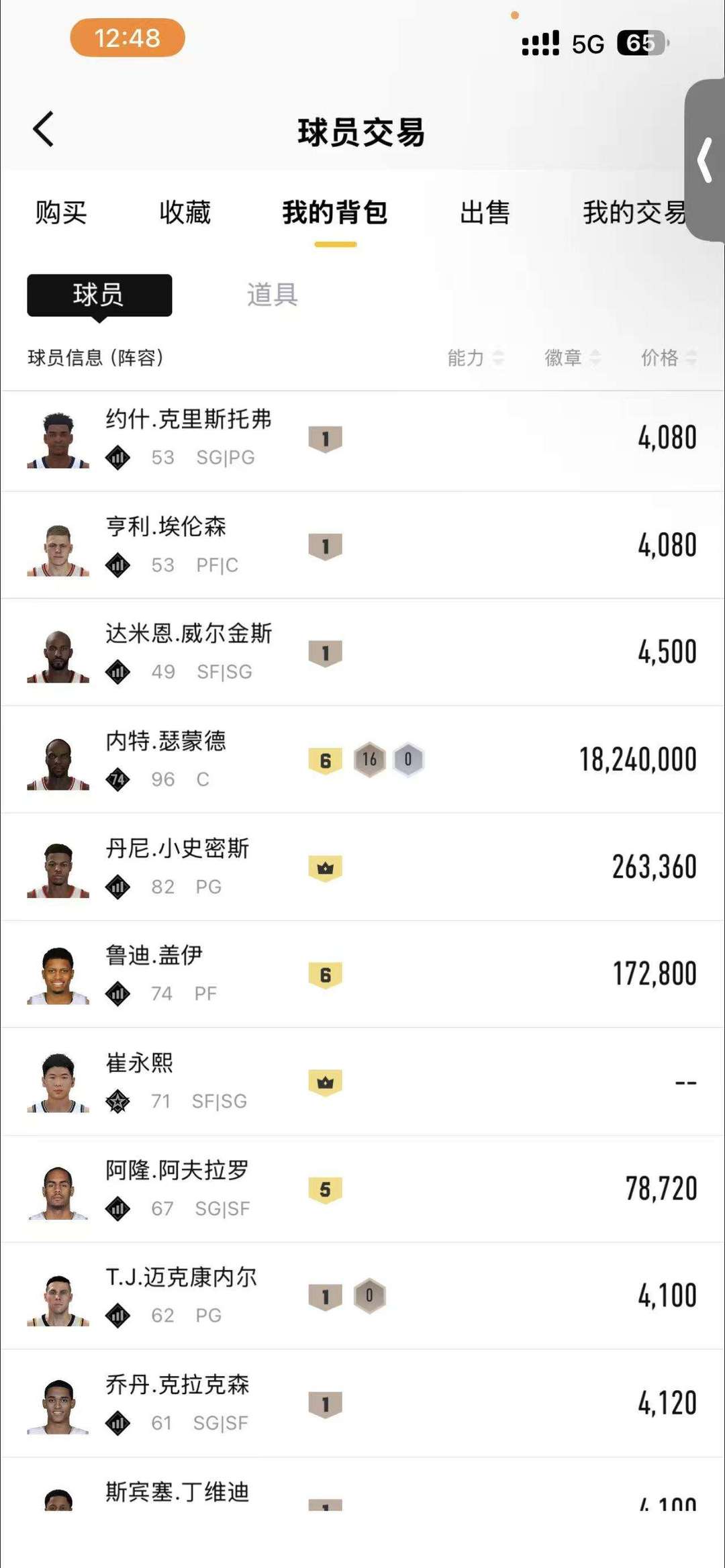Screen dimensions: 725x1568
Task: Sort players by 价格
Action: click(669, 358)
